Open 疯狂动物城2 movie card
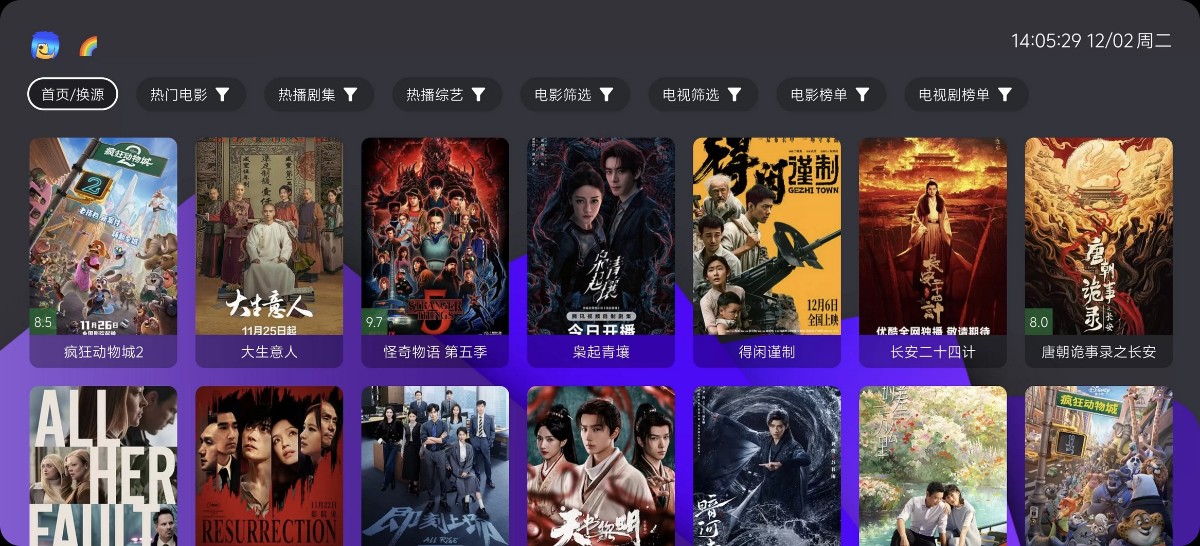 coord(103,250)
